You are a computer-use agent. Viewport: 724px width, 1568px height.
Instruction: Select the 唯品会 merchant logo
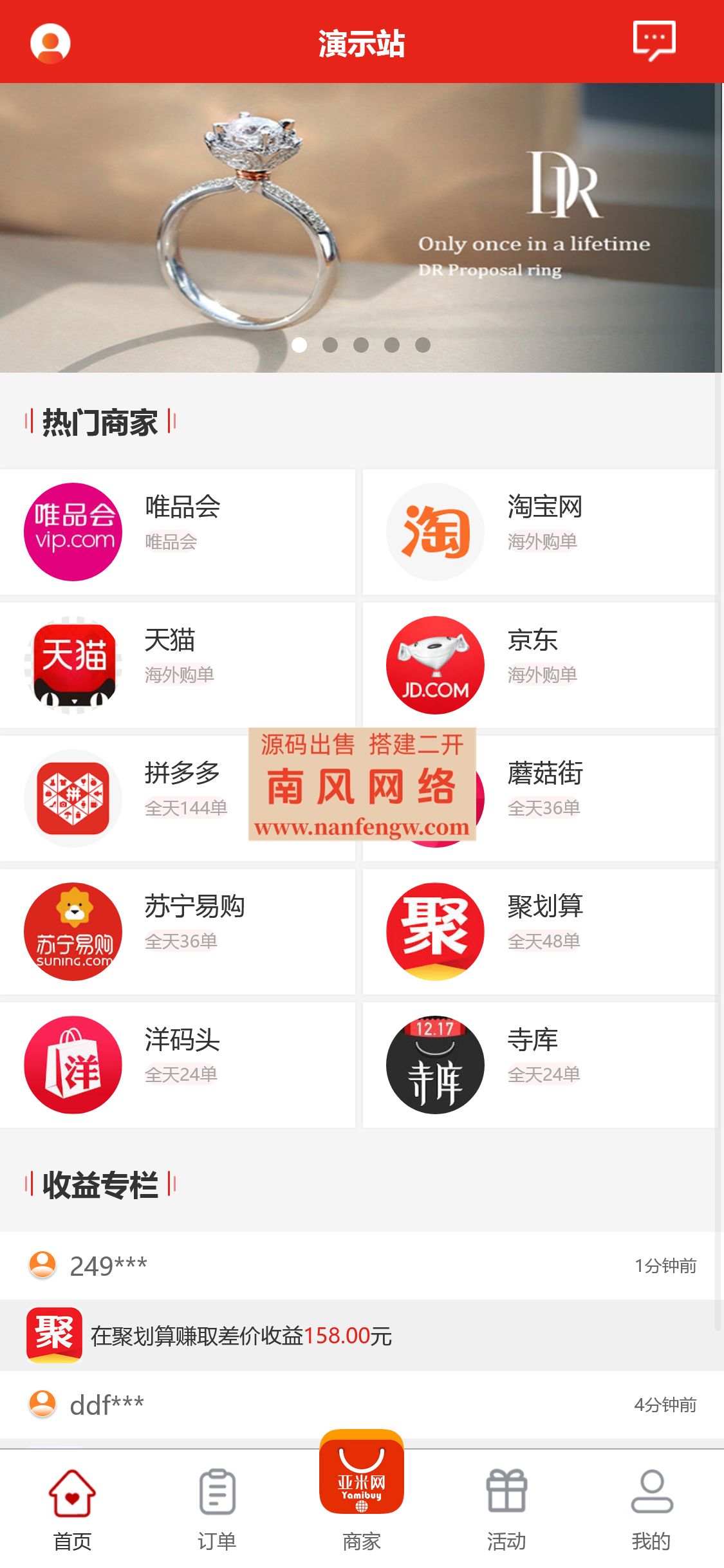[72, 532]
